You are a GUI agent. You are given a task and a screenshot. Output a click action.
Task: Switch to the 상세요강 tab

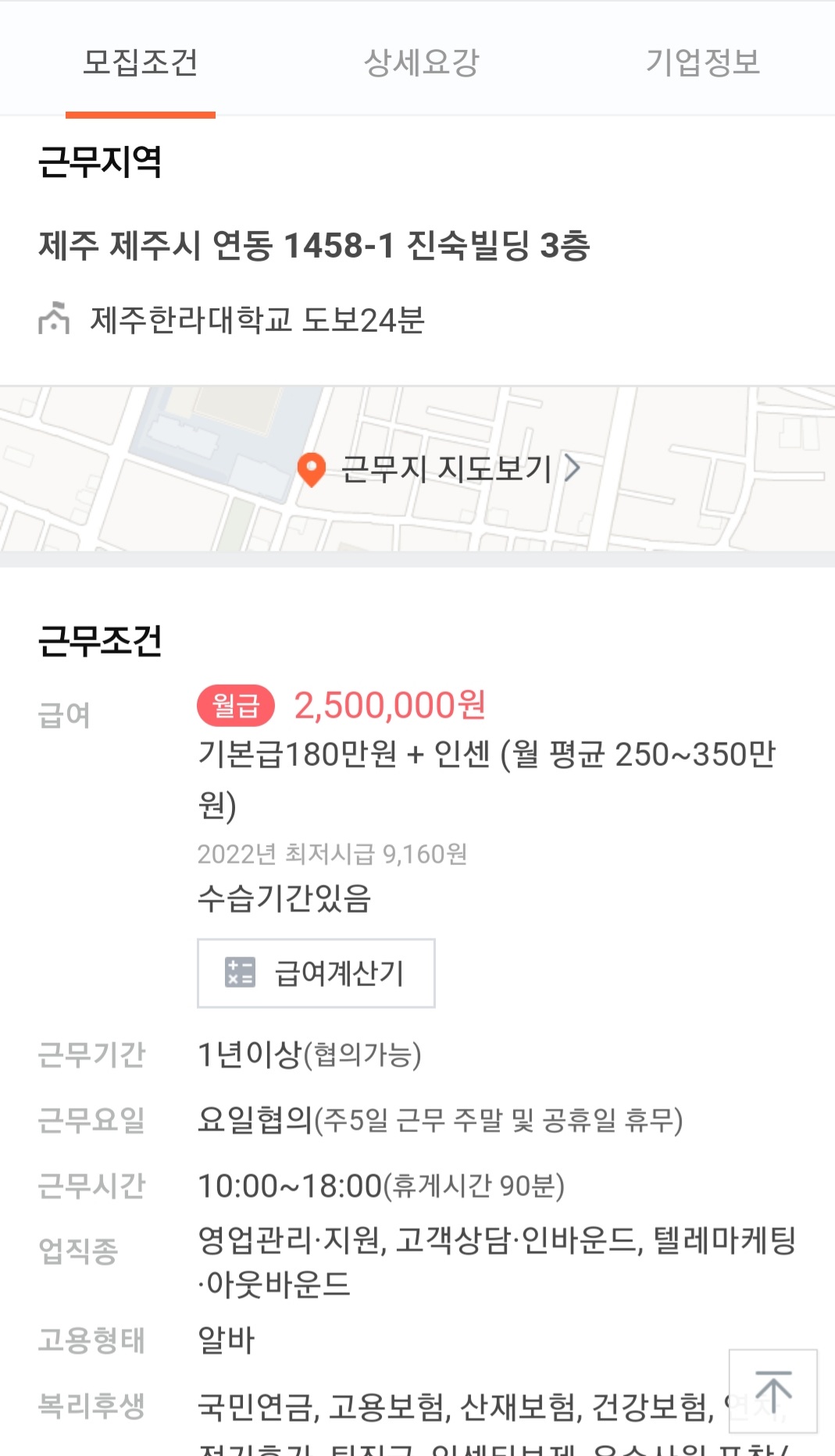[421, 62]
